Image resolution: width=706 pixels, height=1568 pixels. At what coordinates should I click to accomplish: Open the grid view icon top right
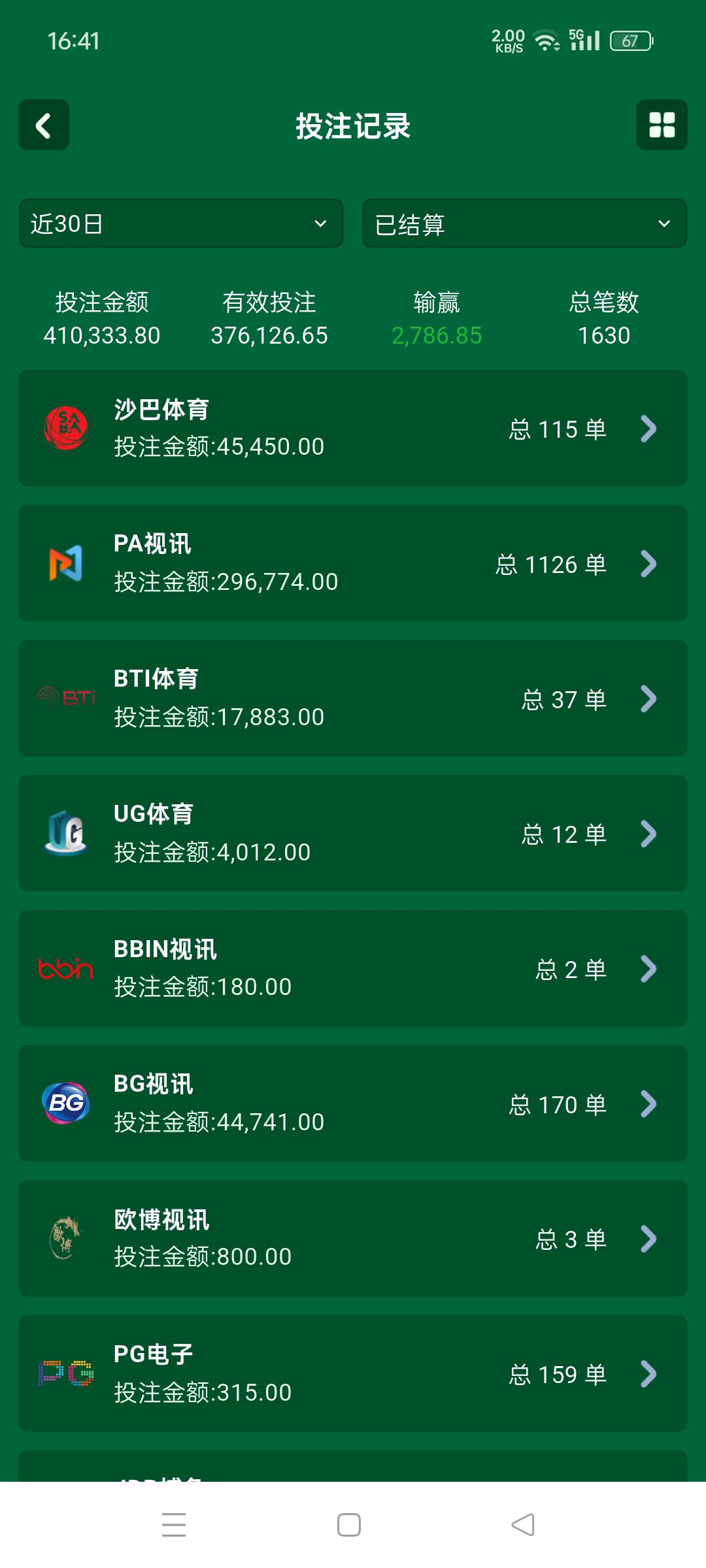[662, 125]
